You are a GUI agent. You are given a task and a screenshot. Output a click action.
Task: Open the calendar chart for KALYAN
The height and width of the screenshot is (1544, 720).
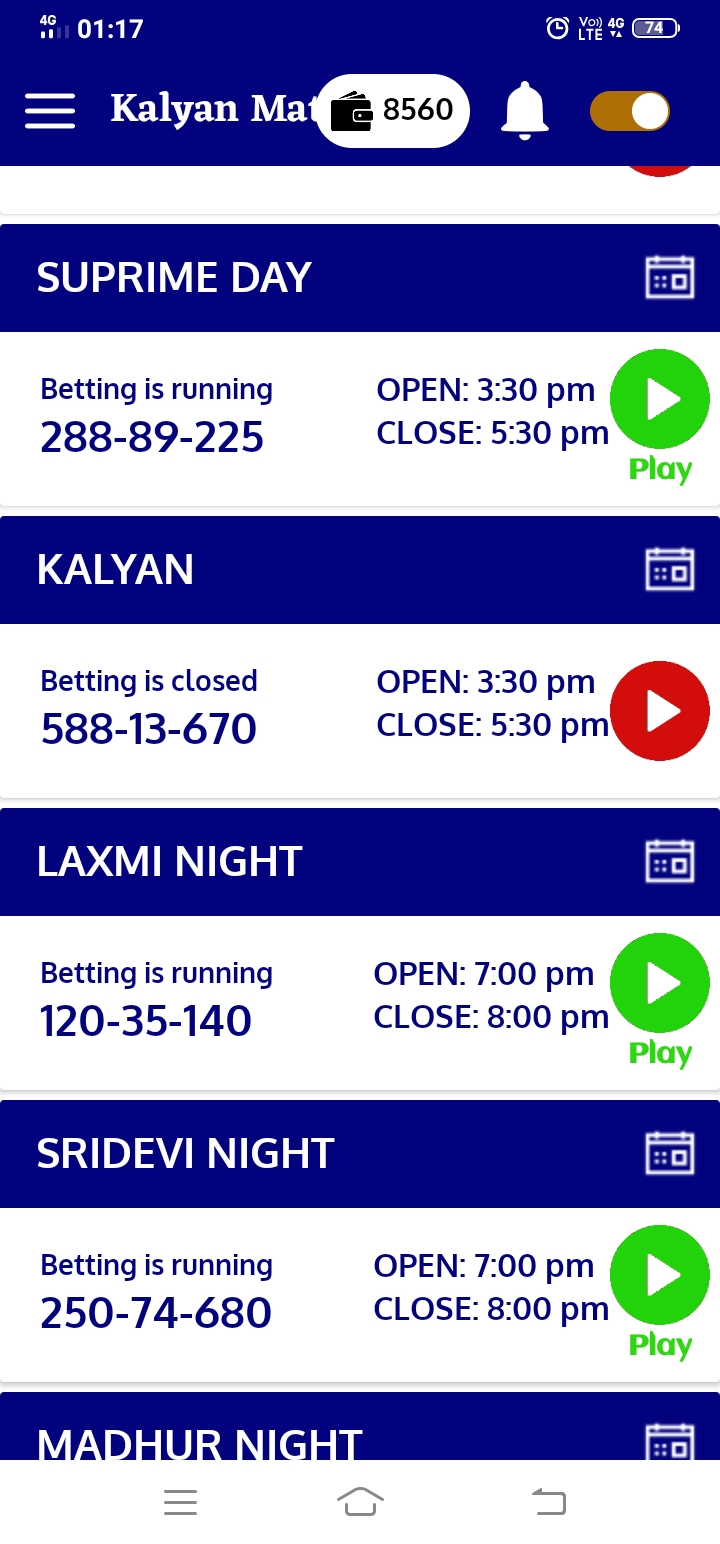click(x=670, y=569)
